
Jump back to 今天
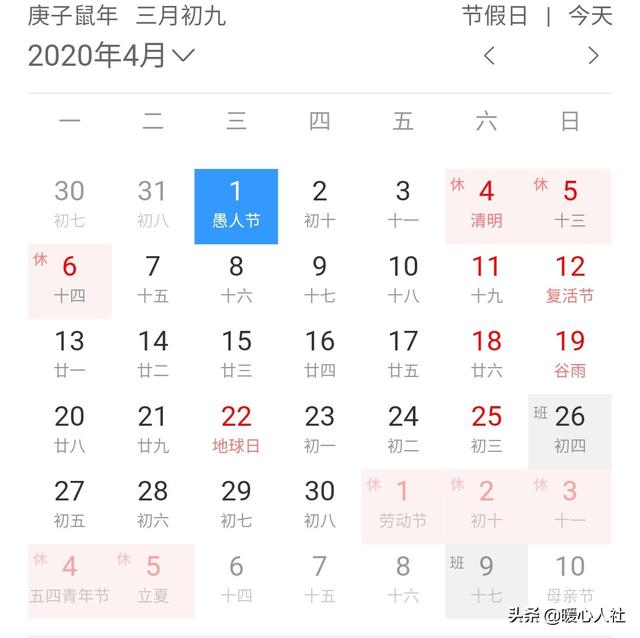pyautogui.click(x=590, y=16)
